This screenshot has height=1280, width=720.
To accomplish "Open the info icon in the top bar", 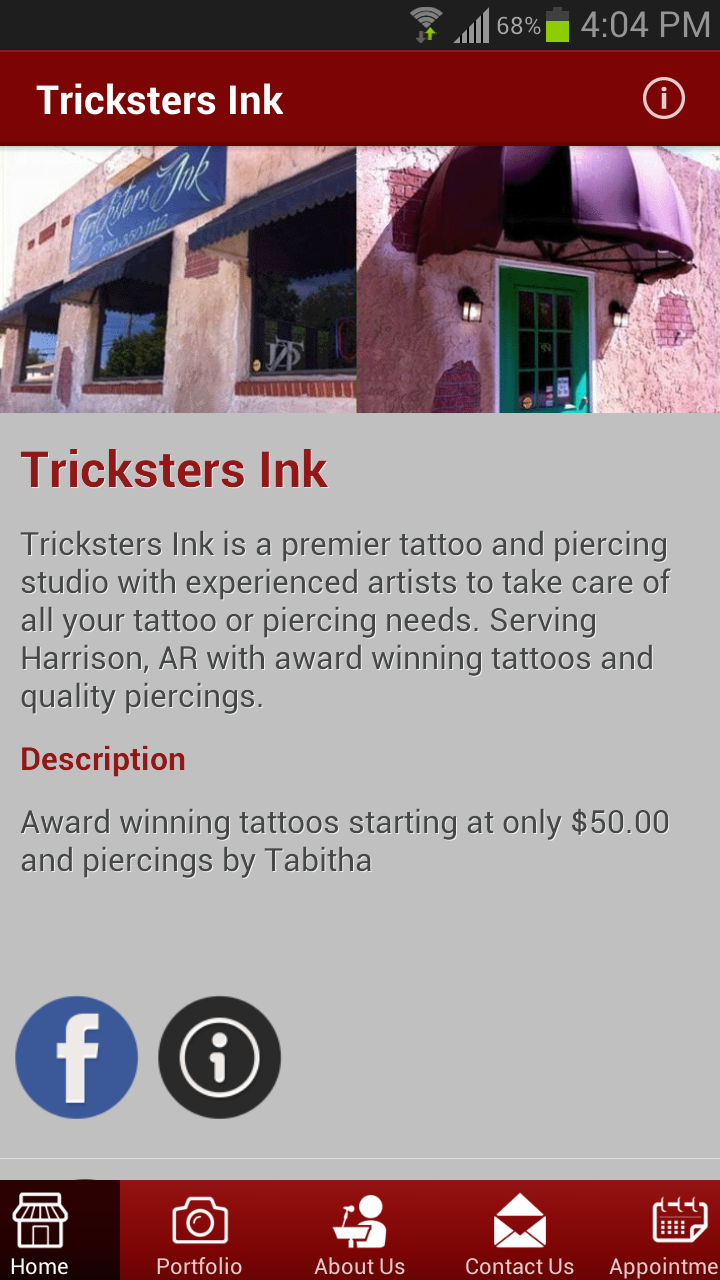I will [663, 97].
